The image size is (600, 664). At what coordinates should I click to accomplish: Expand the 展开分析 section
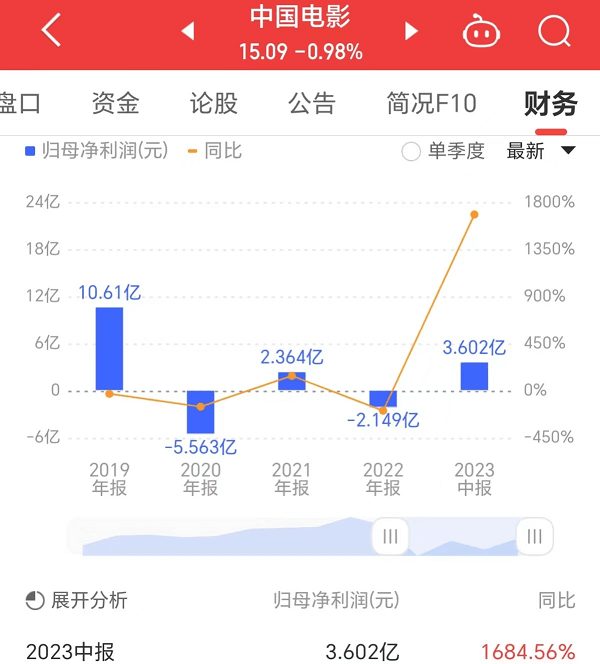(77, 600)
